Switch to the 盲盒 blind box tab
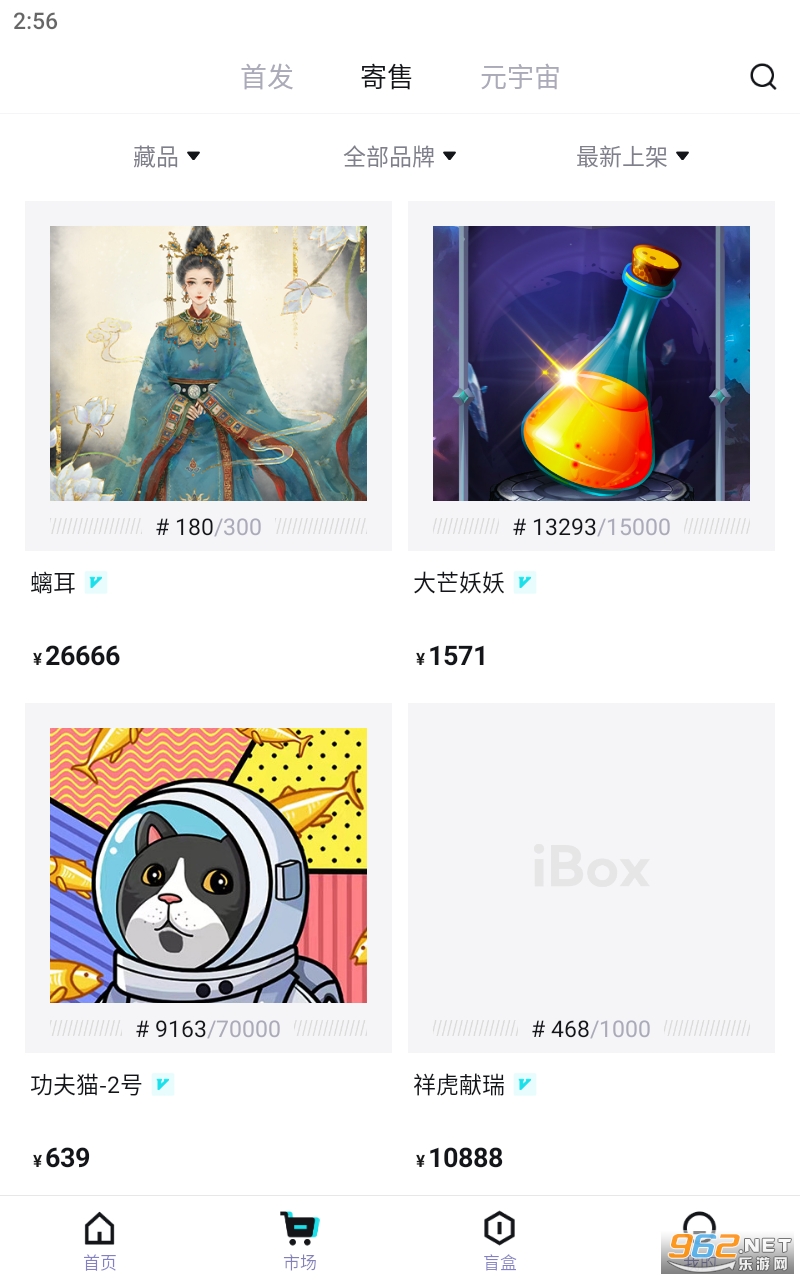 (500, 1240)
